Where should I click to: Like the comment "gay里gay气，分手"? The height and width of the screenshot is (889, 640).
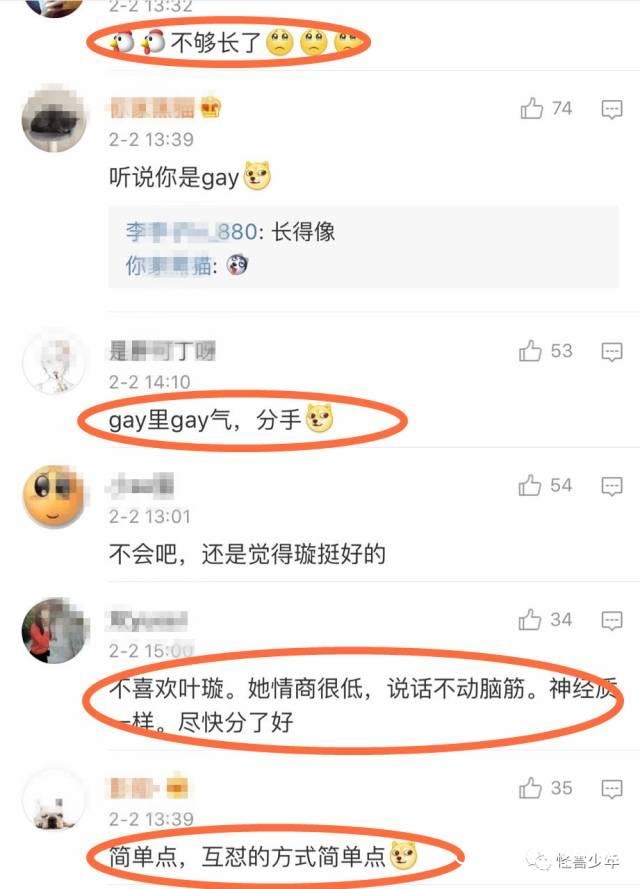[531, 351]
